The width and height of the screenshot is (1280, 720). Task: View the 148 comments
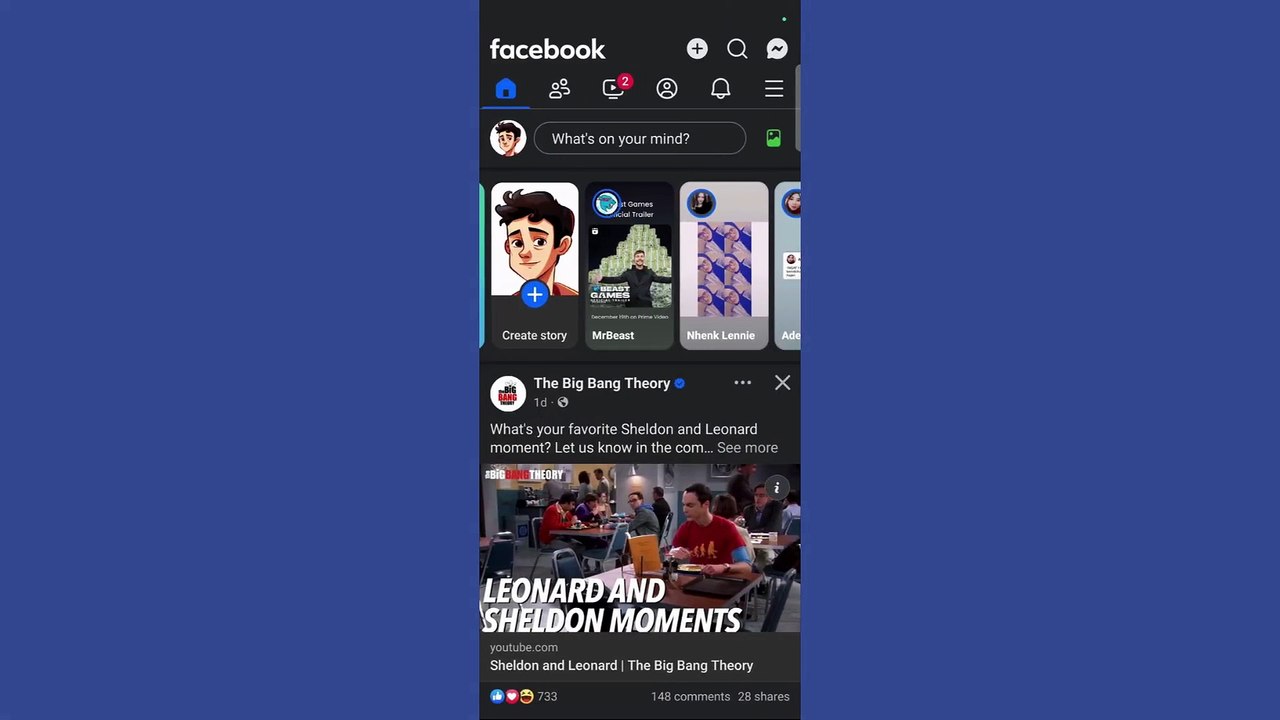point(690,696)
